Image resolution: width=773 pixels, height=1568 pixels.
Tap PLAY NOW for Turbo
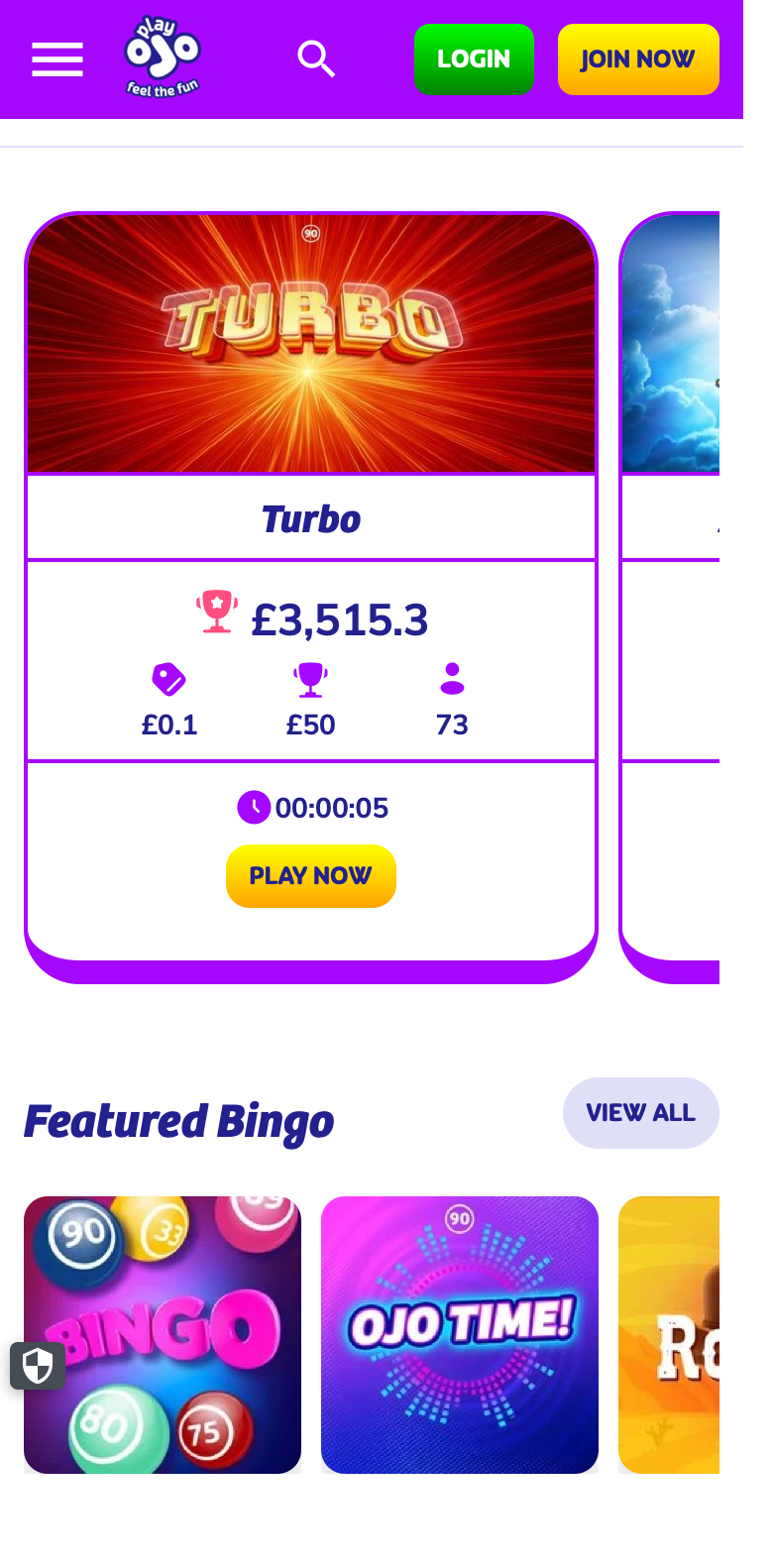pos(311,876)
